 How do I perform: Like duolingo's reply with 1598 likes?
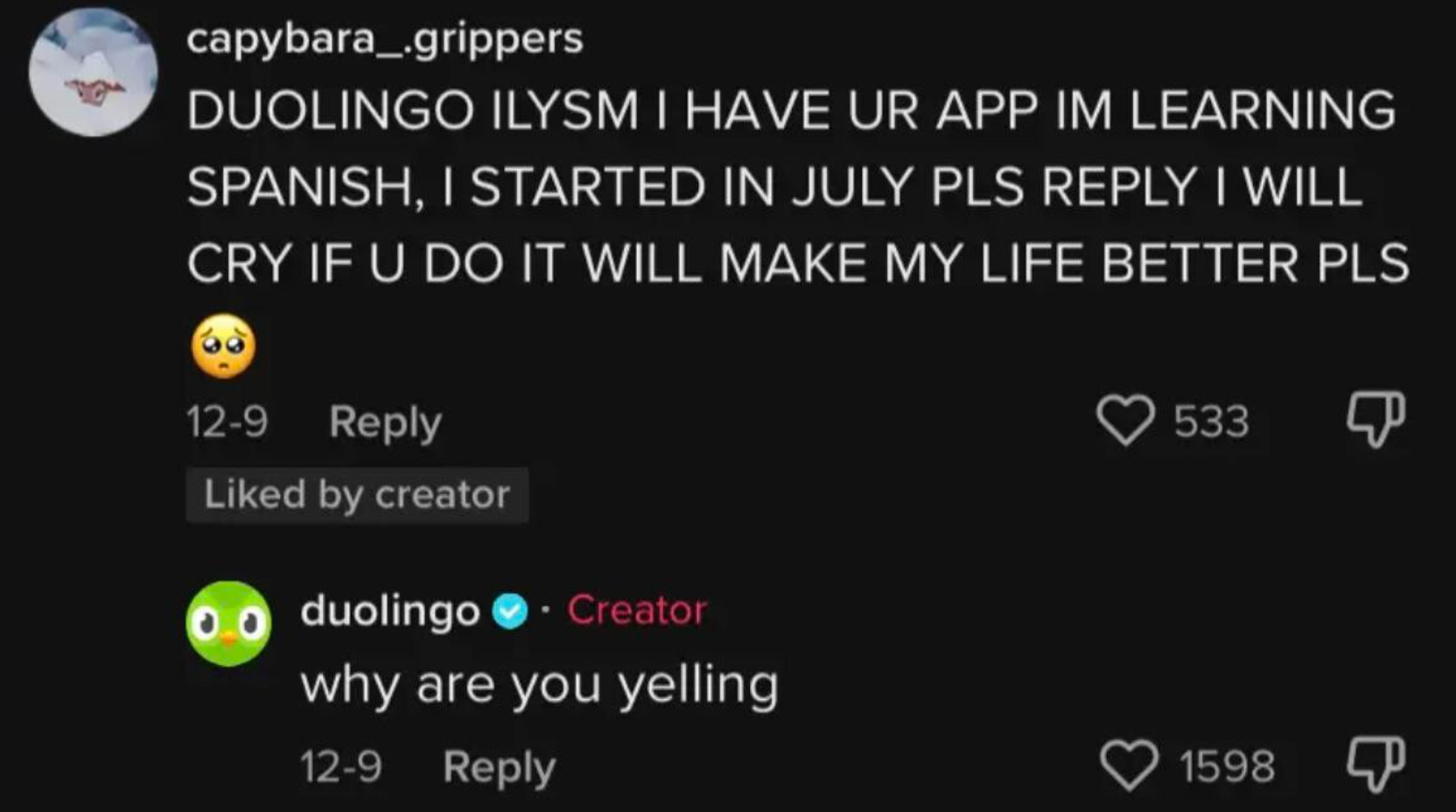point(1129,766)
